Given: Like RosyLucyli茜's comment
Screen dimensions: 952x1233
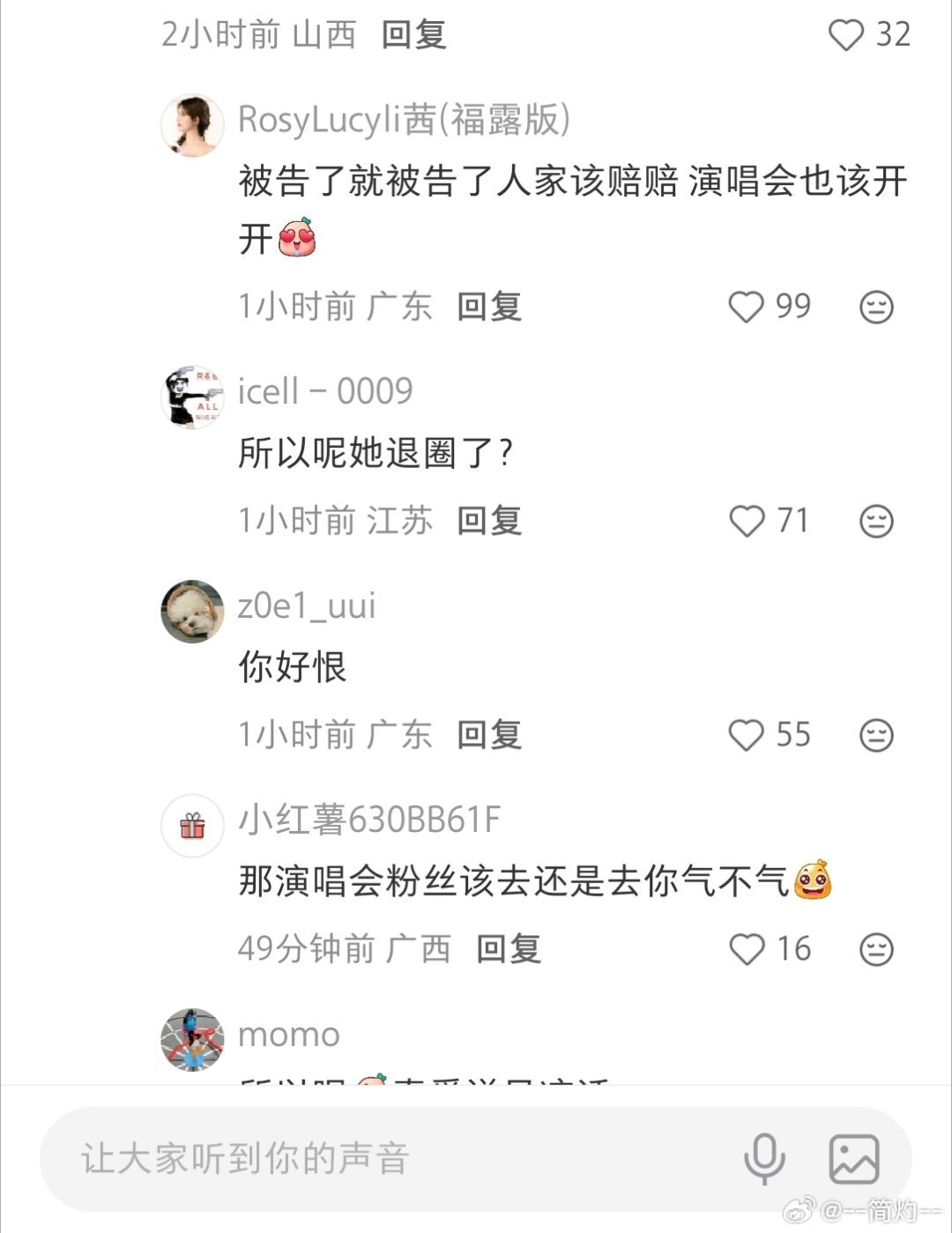Looking at the screenshot, I should pos(746,307).
